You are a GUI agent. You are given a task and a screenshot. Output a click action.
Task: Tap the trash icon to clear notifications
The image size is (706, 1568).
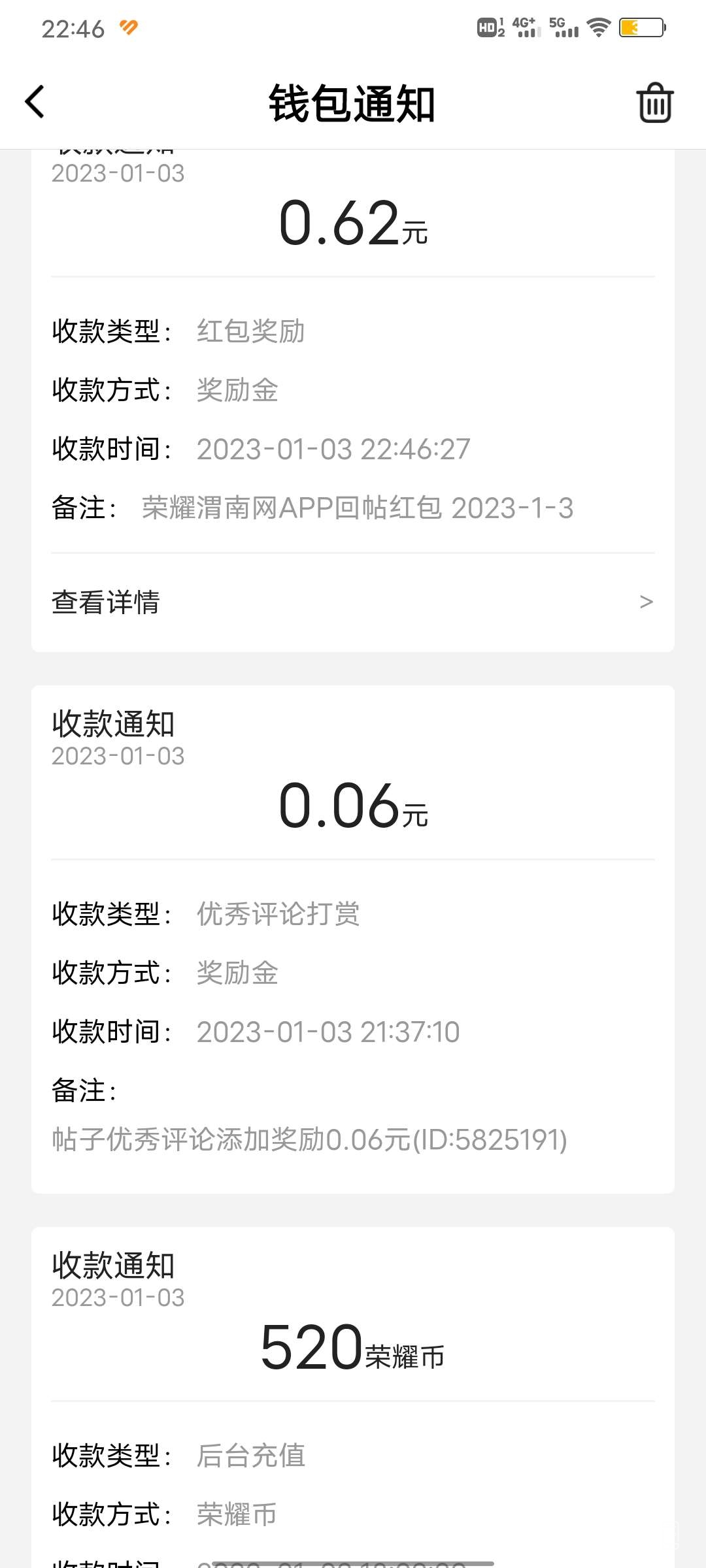(654, 103)
